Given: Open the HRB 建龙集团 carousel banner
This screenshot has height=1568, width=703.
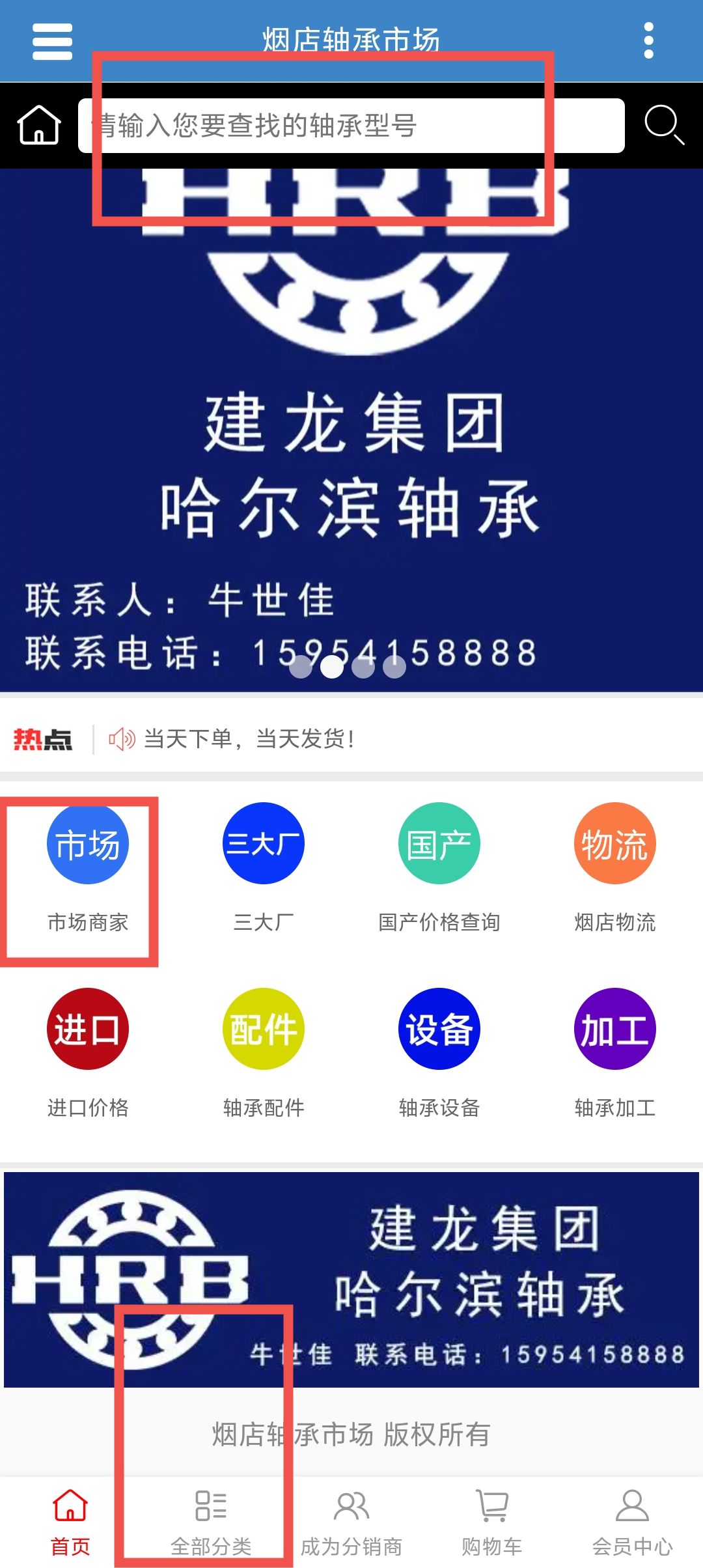Looking at the screenshot, I should click(x=351, y=430).
